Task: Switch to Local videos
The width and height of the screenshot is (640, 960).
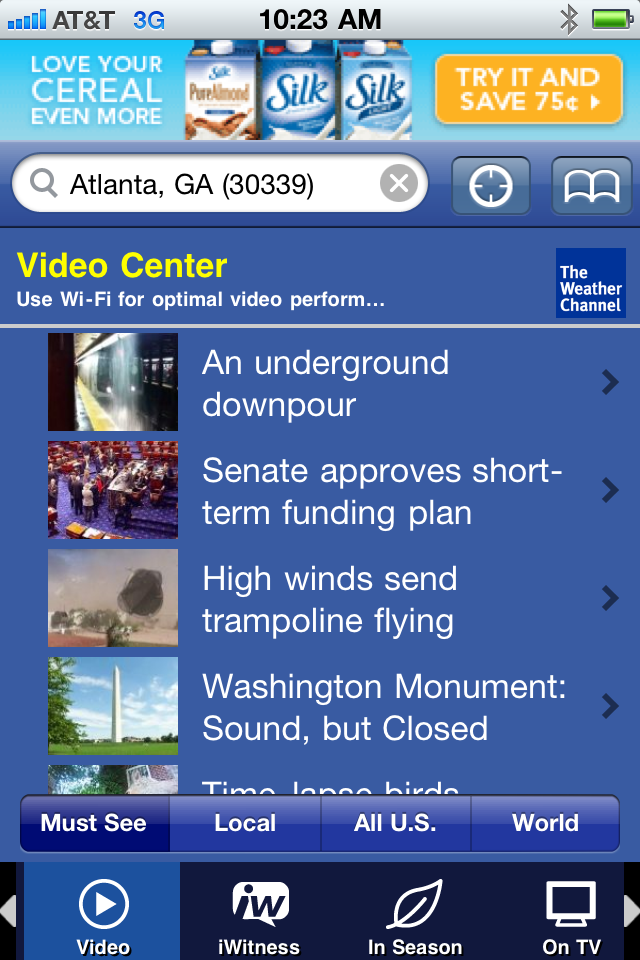Action: (245, 823)
